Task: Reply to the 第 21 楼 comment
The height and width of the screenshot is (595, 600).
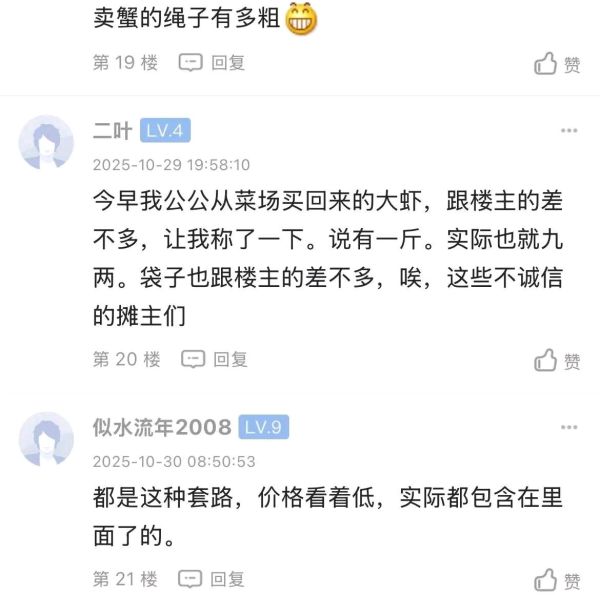Action: [212, 578]
